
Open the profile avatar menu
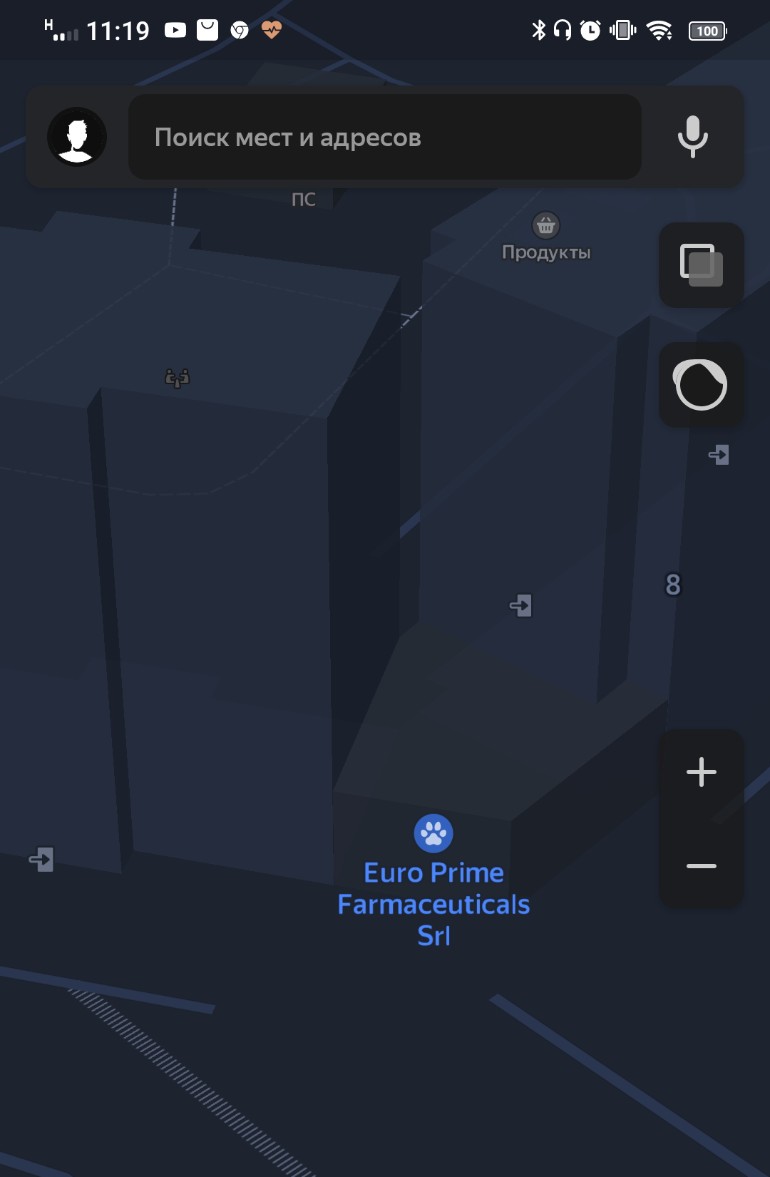pyautogui.click(x=77, y=136)
